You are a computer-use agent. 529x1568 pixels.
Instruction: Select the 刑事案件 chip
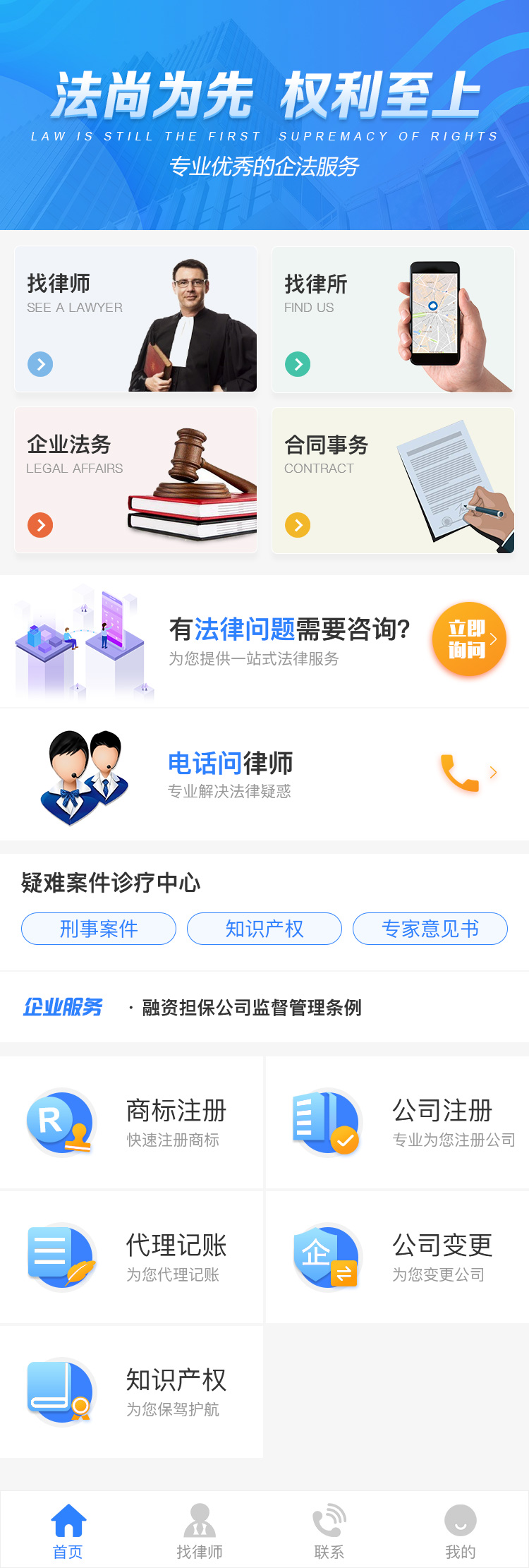click(99, 929)
